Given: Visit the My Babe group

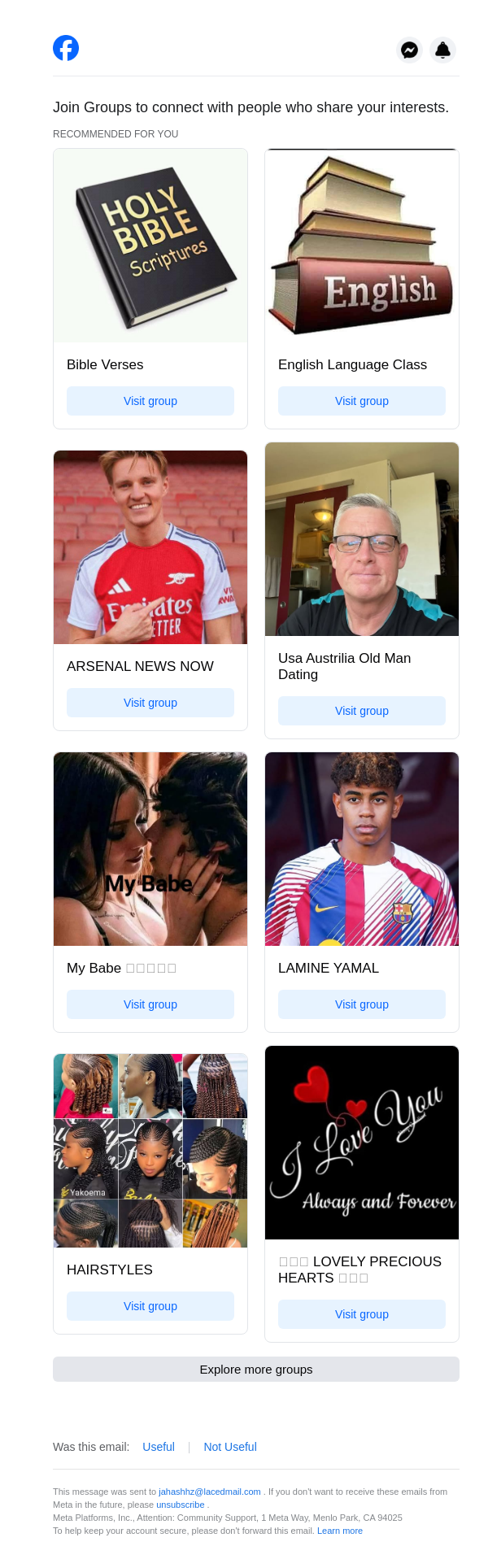Looking at the screenshot, I should [150, 1004].
